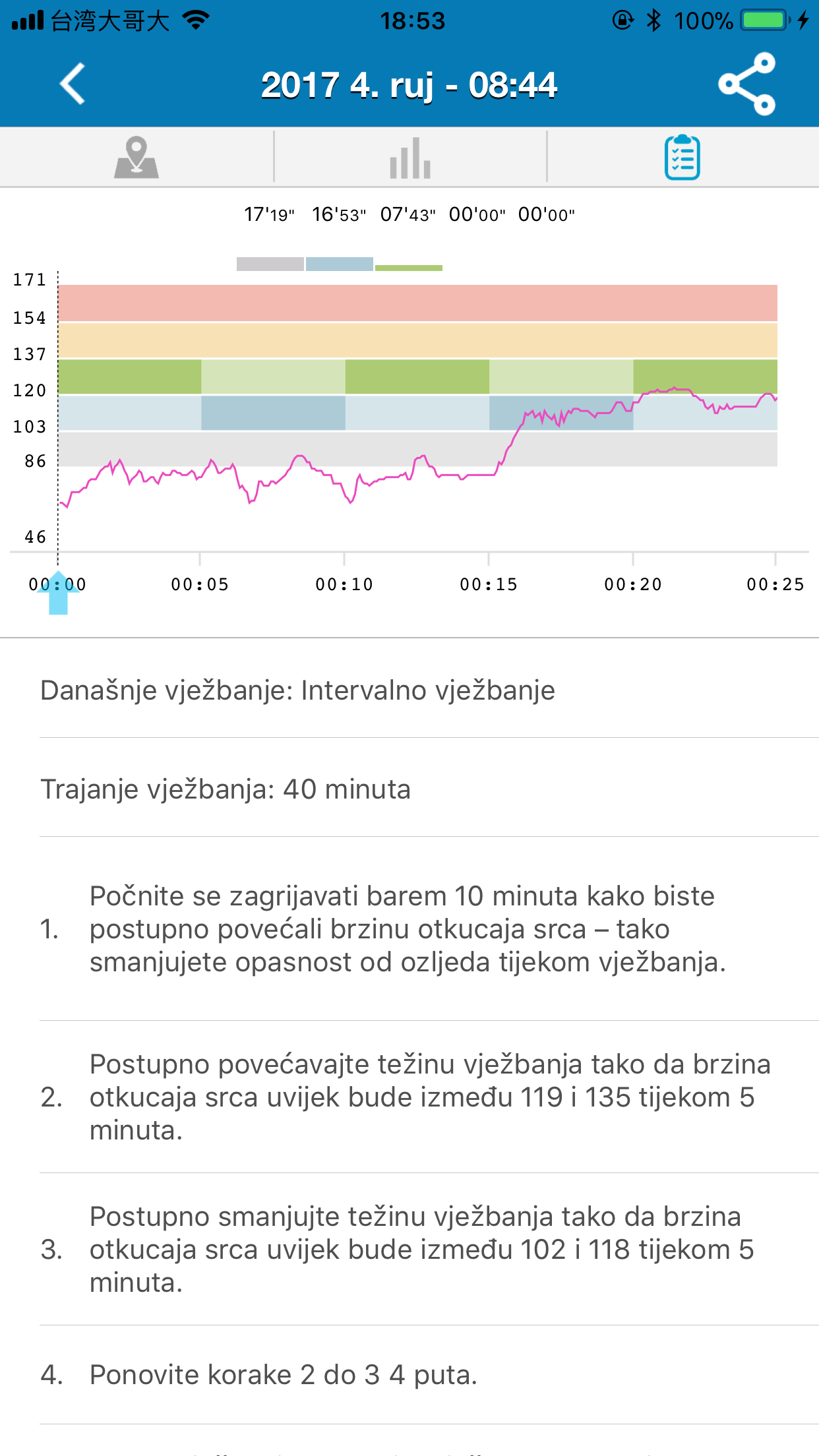Switch to the map location tab
Screen dimensions: 819x1456
(x=136, y=157)
